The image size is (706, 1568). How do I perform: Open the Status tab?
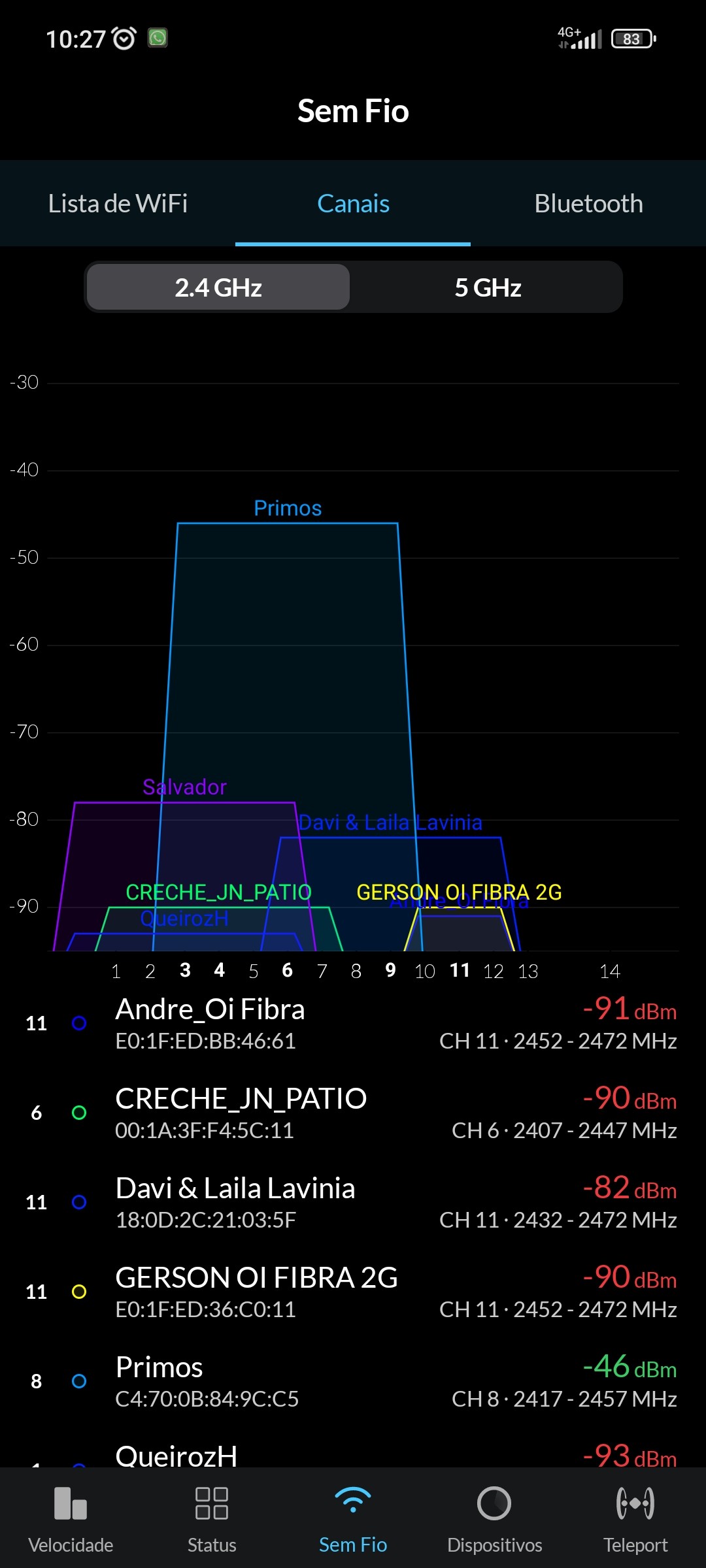(212, 1517)
